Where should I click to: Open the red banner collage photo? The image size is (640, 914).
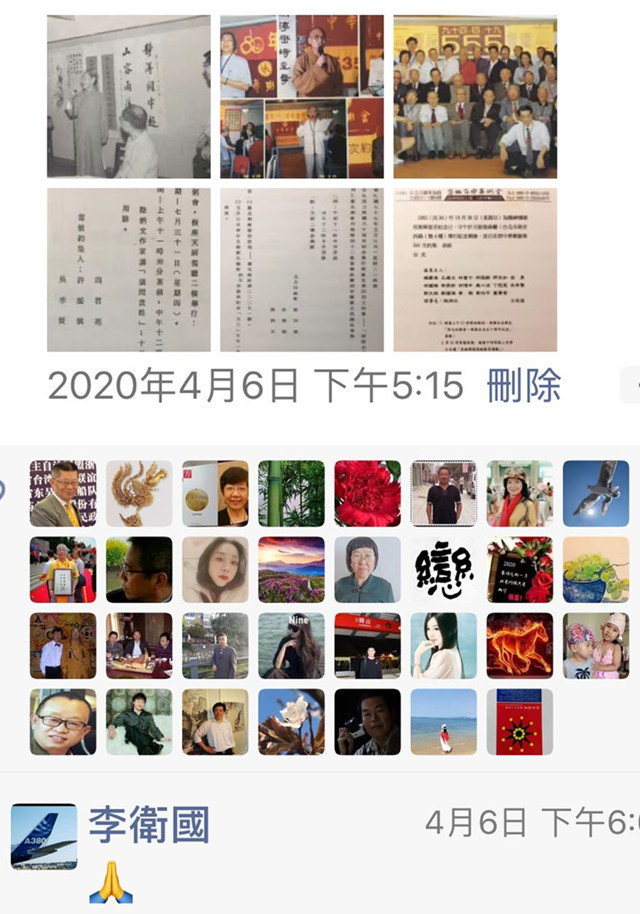point(301,97)
